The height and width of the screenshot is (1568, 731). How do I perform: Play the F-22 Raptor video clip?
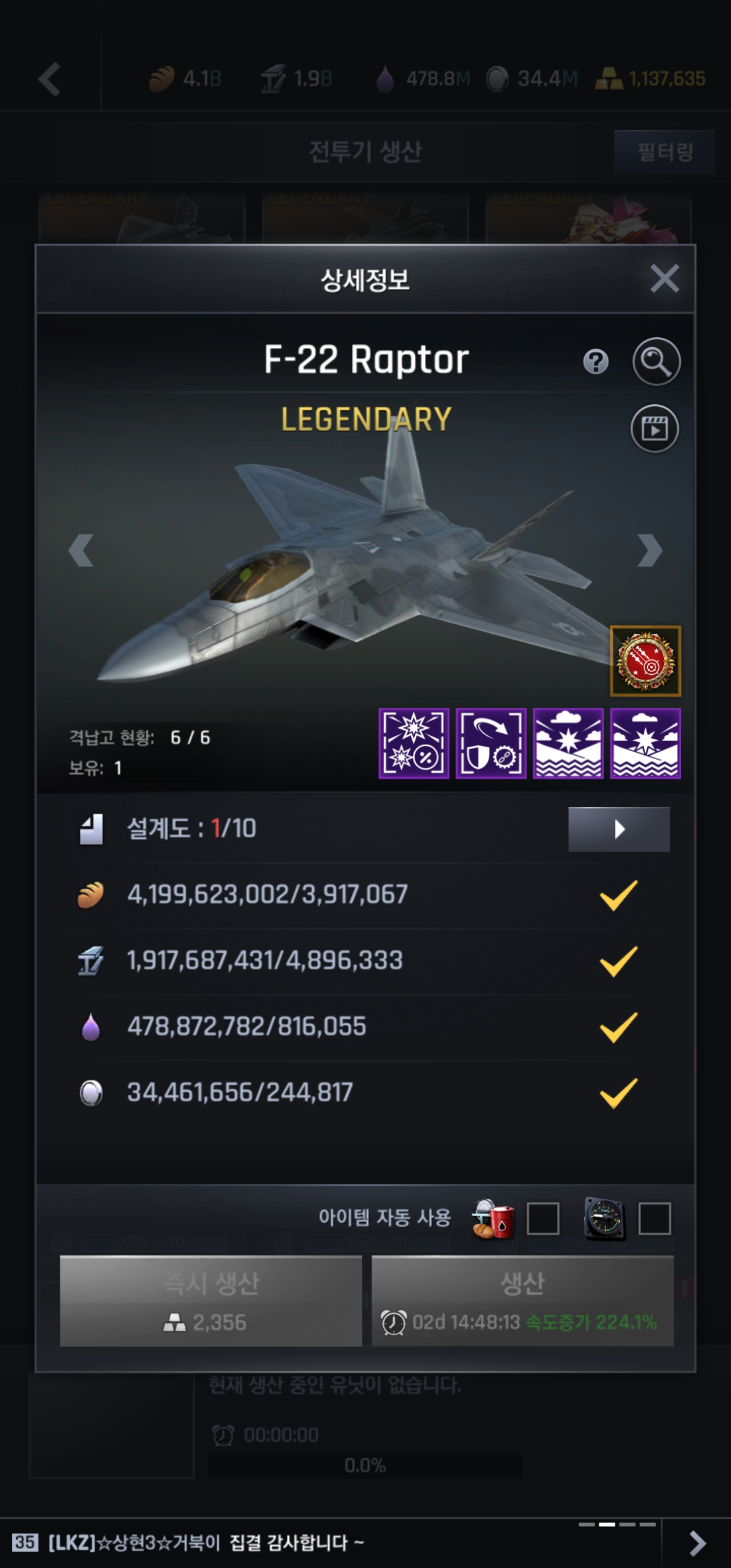(x=654, y=429)
